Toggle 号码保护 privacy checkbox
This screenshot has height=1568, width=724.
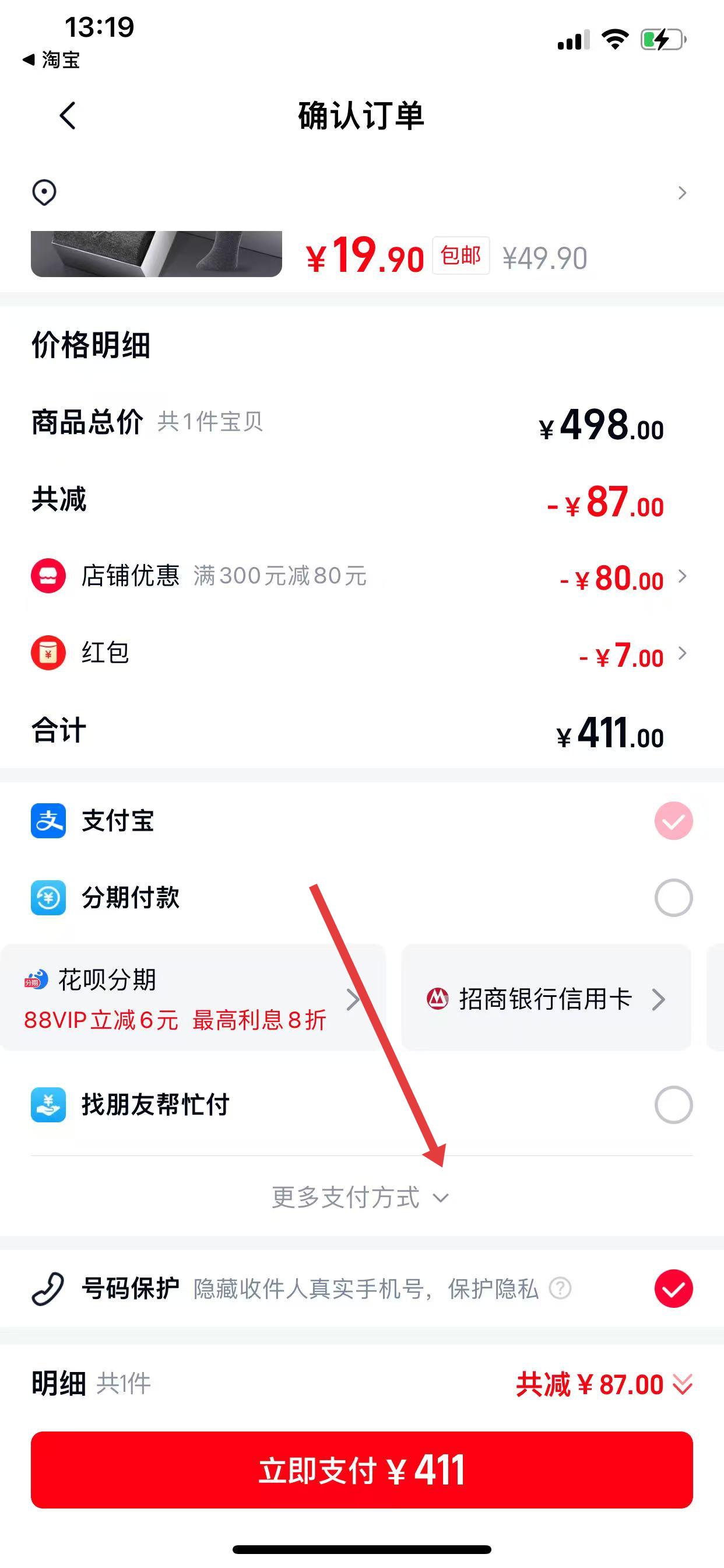673,1288
